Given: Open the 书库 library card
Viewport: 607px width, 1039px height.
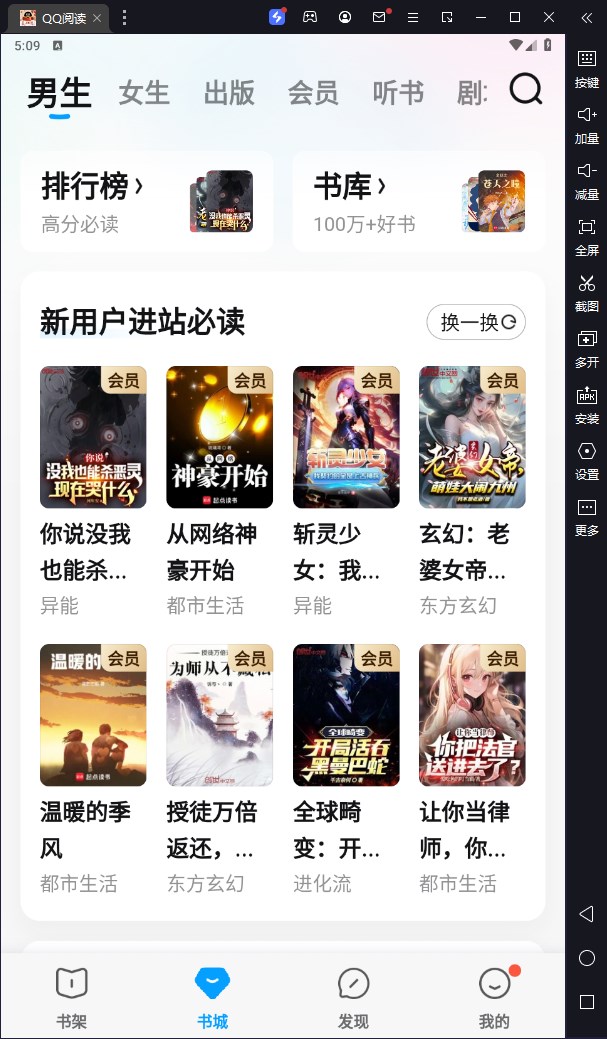Looking at the screenshot, I should (x=418, y=201).
